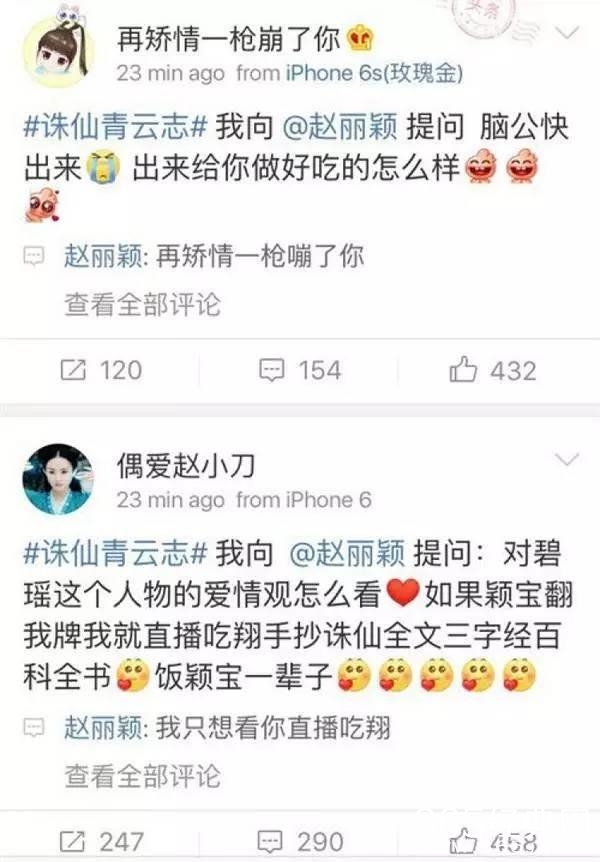Repost the post with 247 reposts

[101, 842]
